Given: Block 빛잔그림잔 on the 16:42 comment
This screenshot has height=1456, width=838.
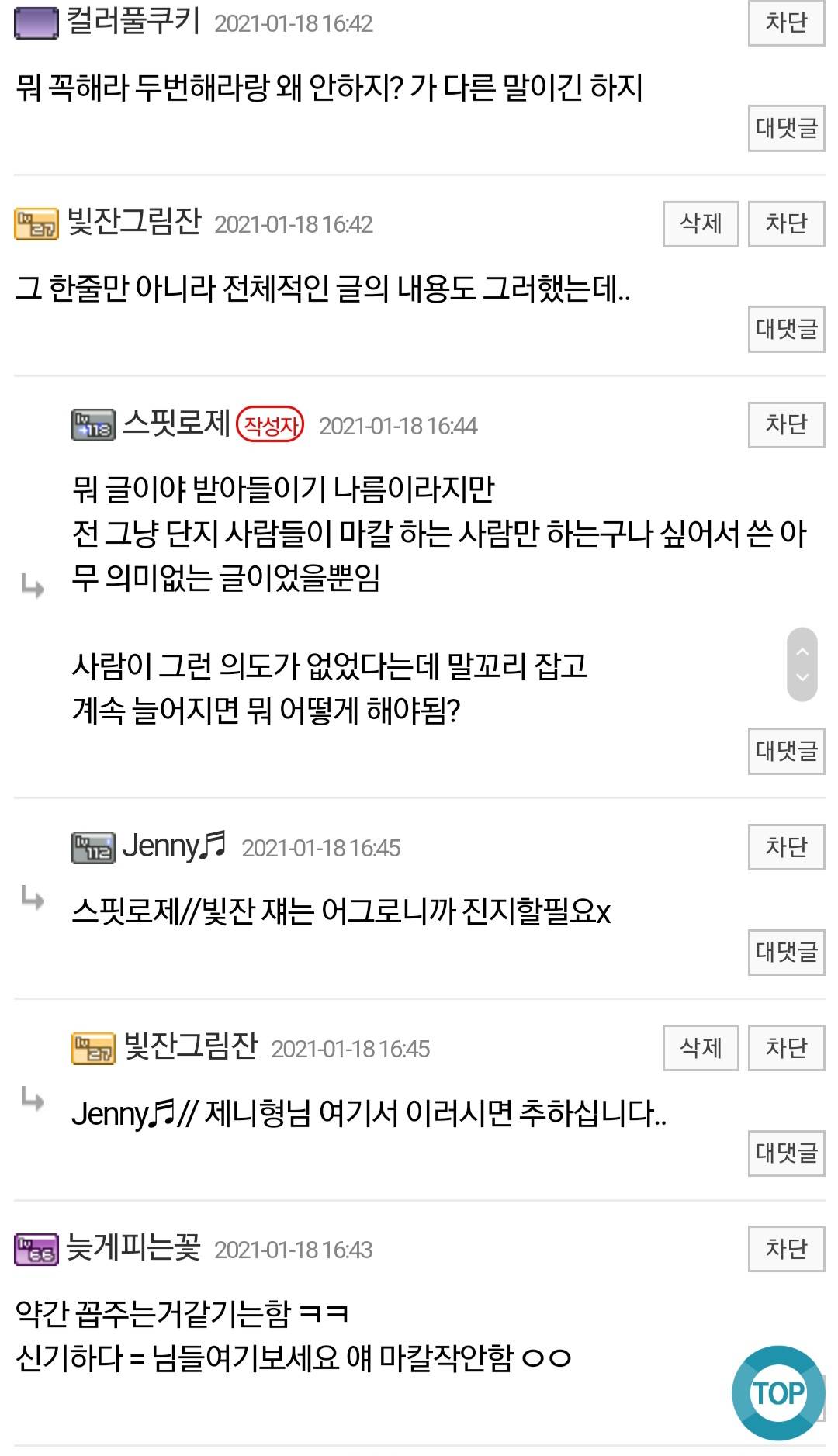Looking at the screenshot, I should coord(785,224).
